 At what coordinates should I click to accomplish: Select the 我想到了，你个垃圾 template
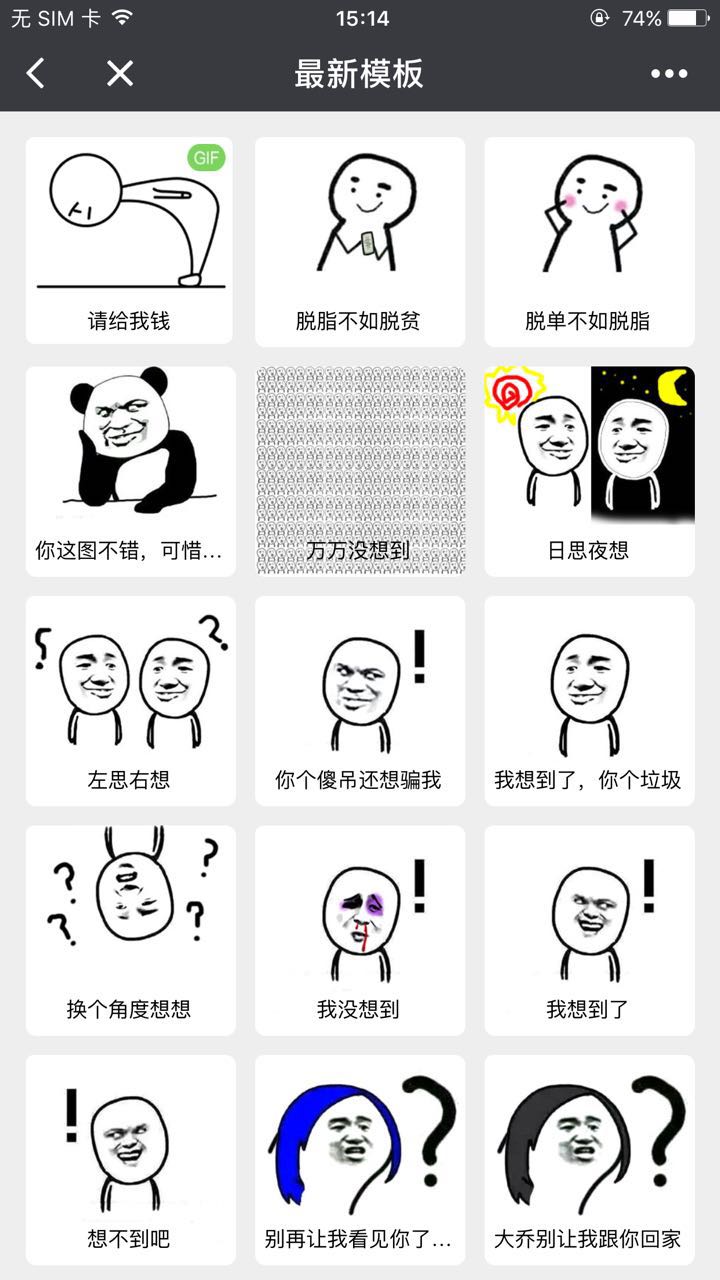click(x=589, y=700)
